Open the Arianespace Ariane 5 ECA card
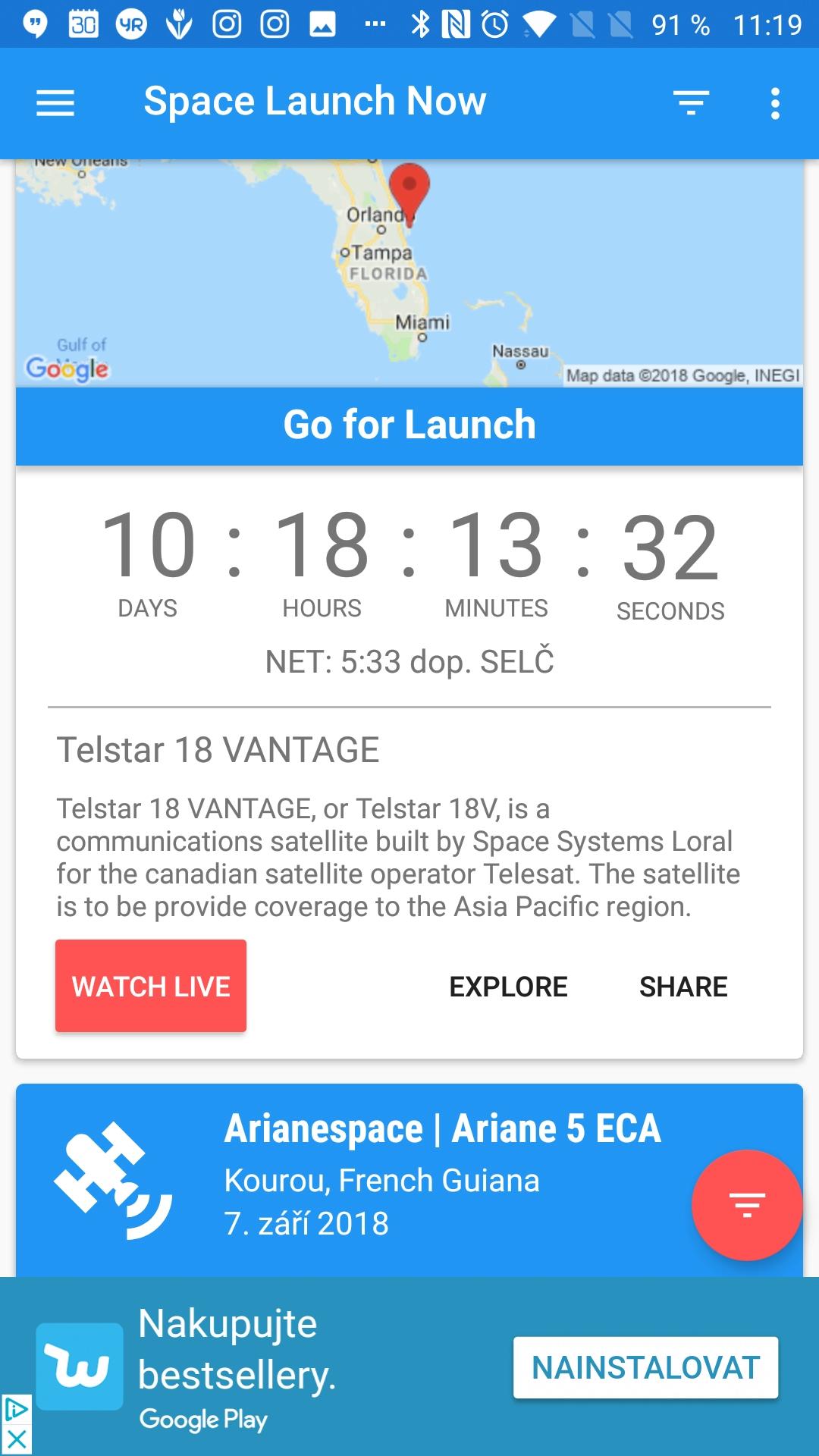Image resolution: width=819 pixels, height=1456 pixels. (409, 1180)
